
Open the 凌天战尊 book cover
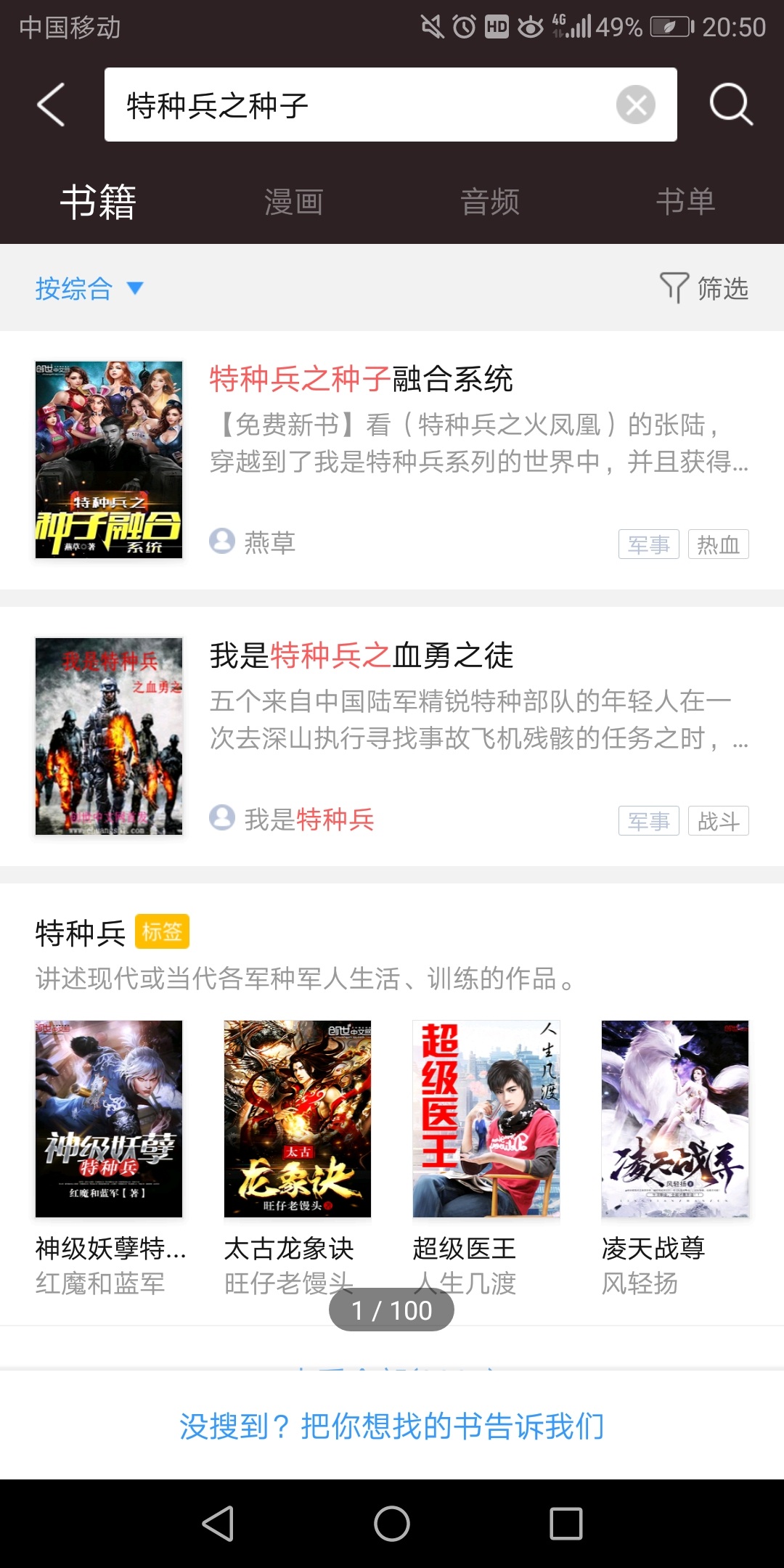[675, 1119]
